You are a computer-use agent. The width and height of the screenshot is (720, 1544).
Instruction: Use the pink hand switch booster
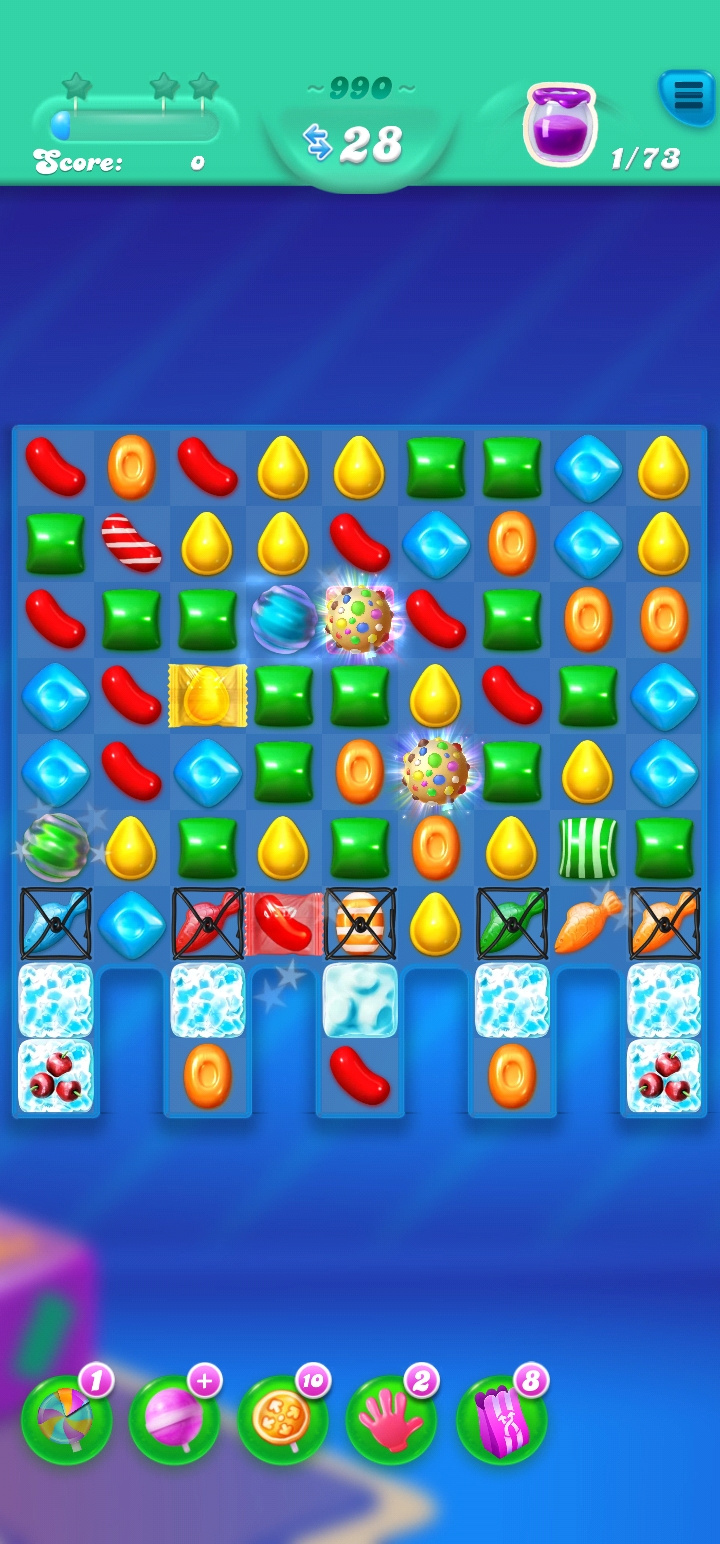coord(391,1420)
